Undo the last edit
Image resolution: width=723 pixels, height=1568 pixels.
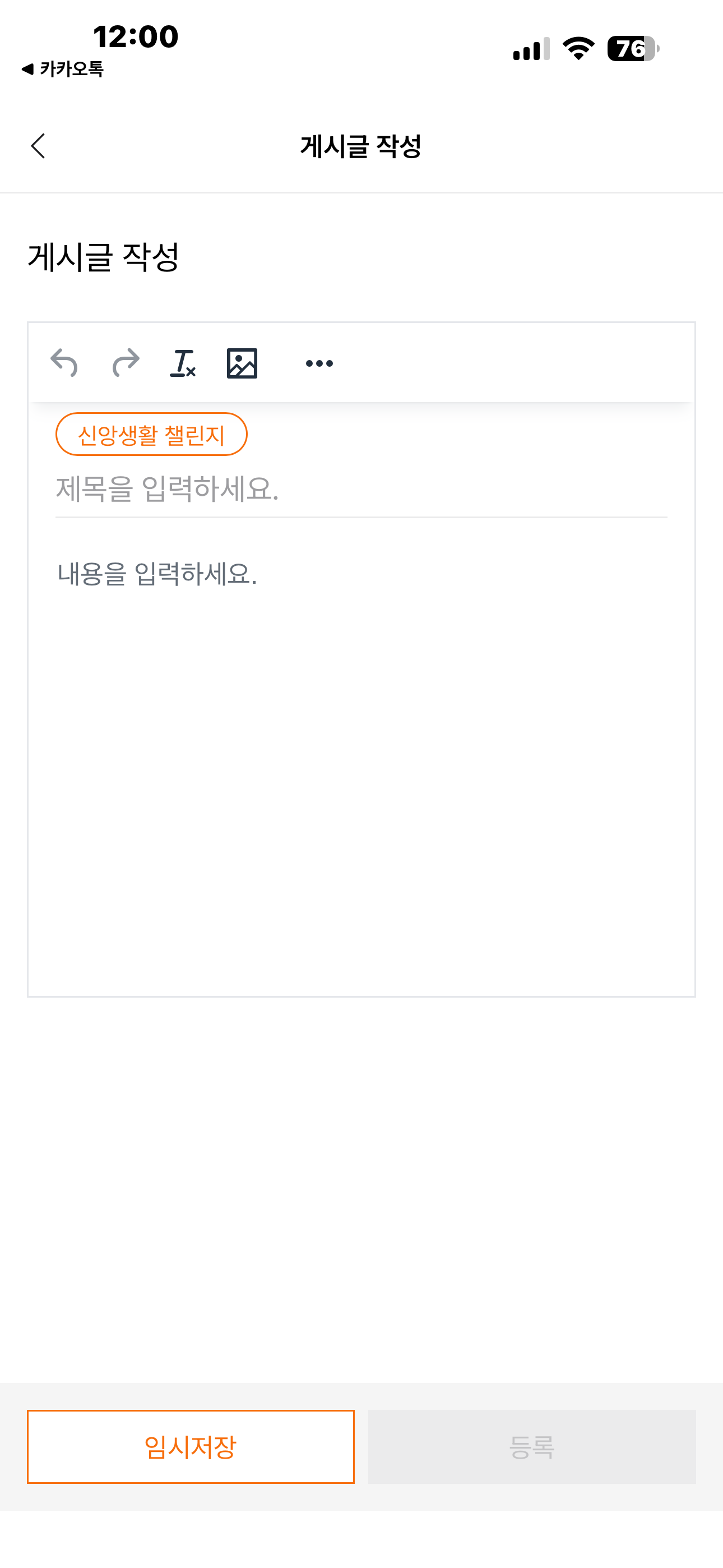point(64,363)
